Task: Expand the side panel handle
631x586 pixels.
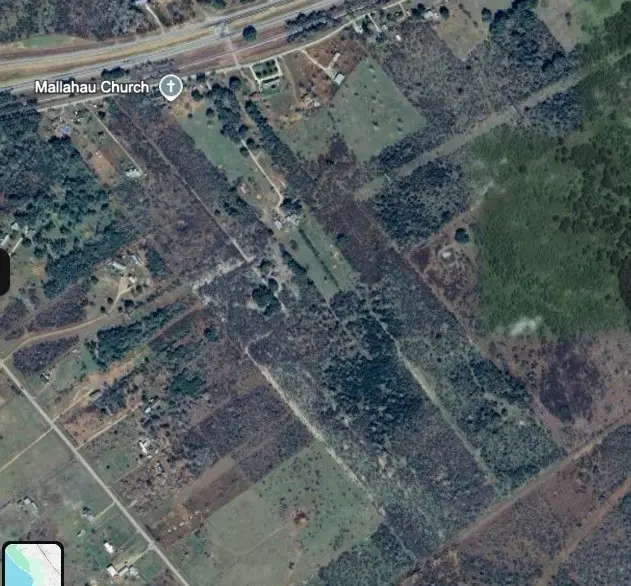Action: coord(4,272)
